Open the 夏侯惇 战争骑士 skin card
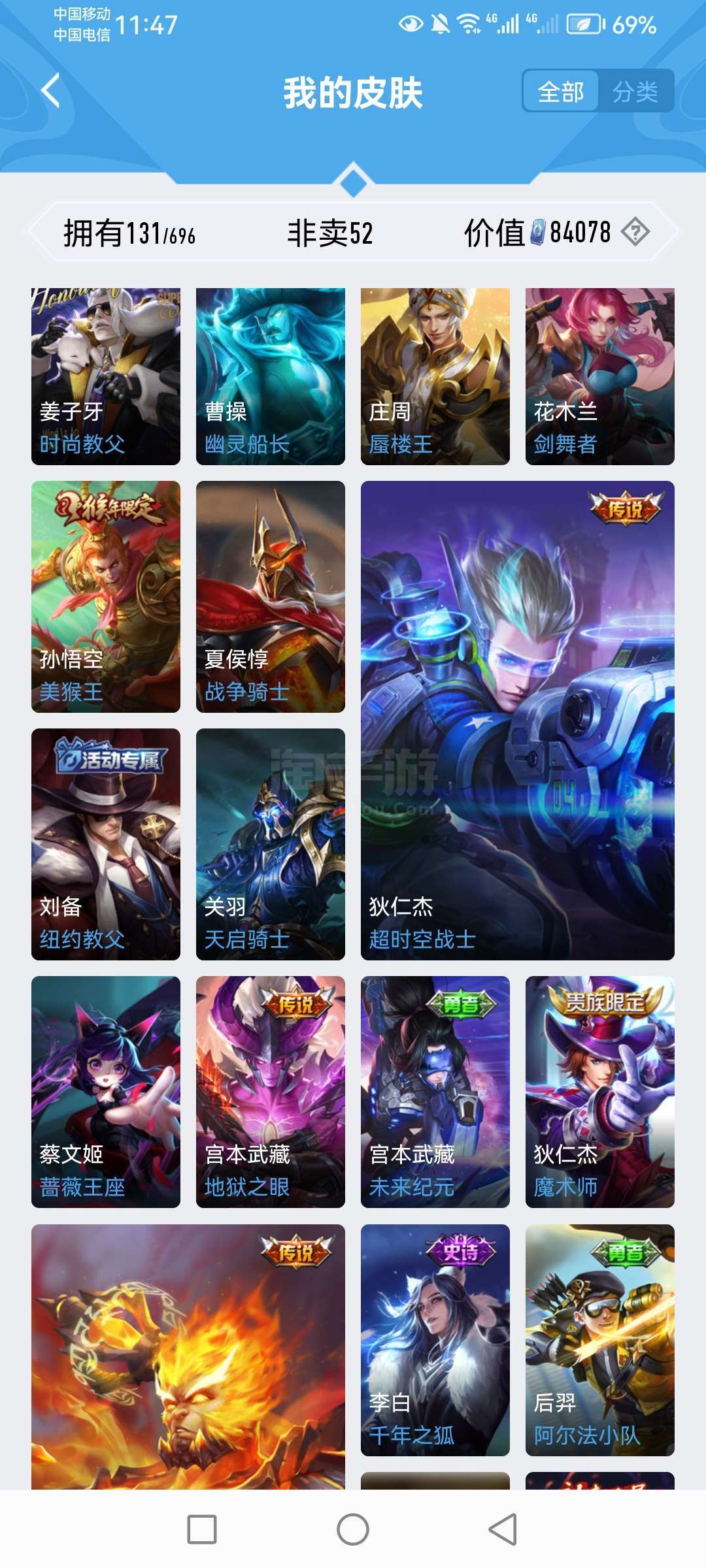This screenshot has width=706, height=1568. click(x=271, y=596)
